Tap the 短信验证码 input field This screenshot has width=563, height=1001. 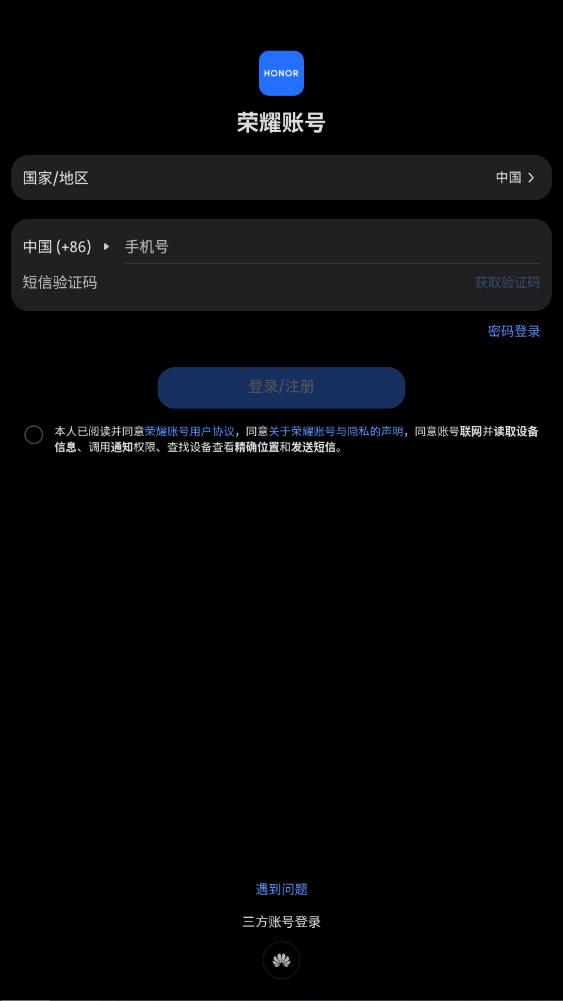(243, 282)
